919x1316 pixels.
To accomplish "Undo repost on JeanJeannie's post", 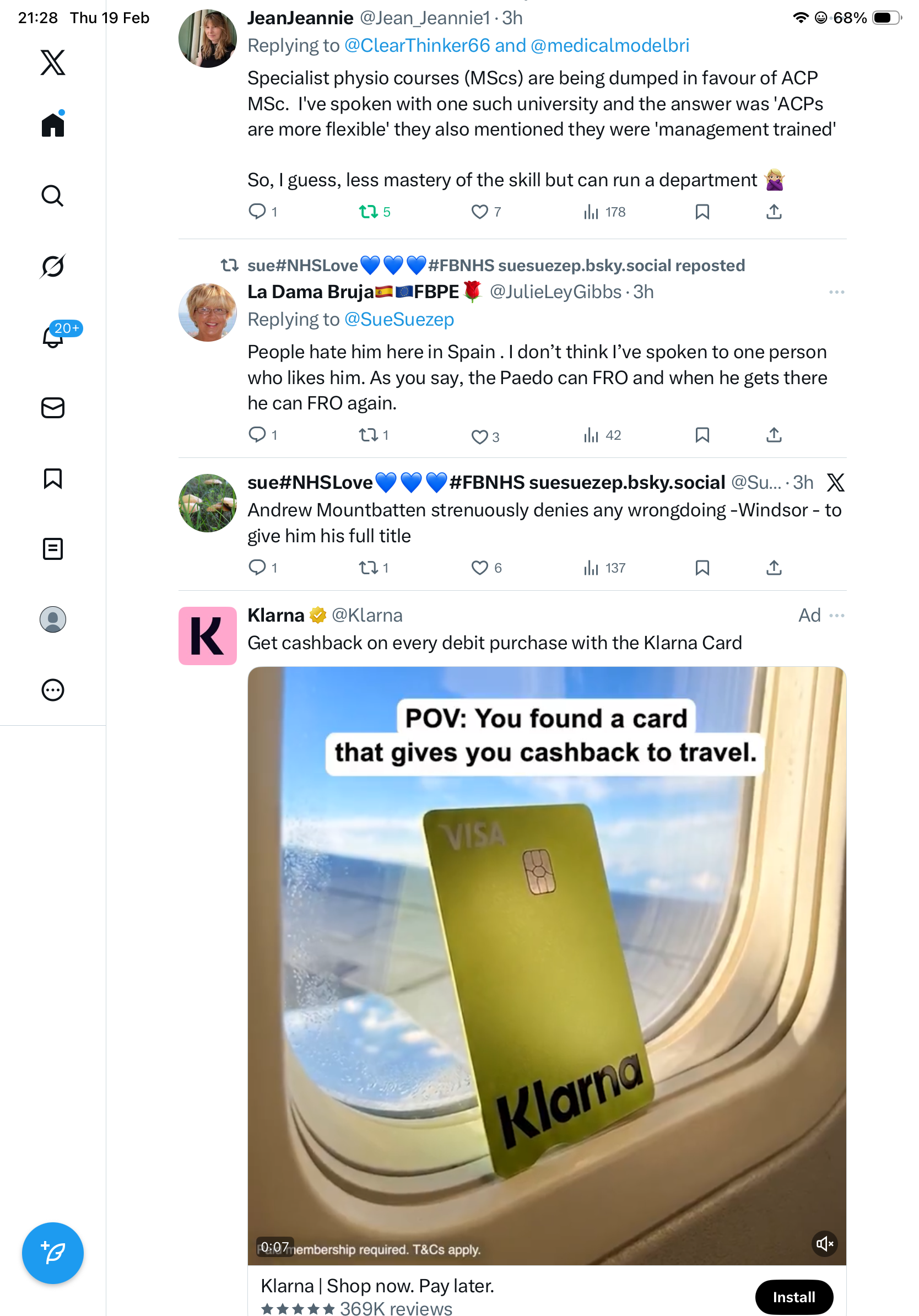I will (x=369, y=212).
